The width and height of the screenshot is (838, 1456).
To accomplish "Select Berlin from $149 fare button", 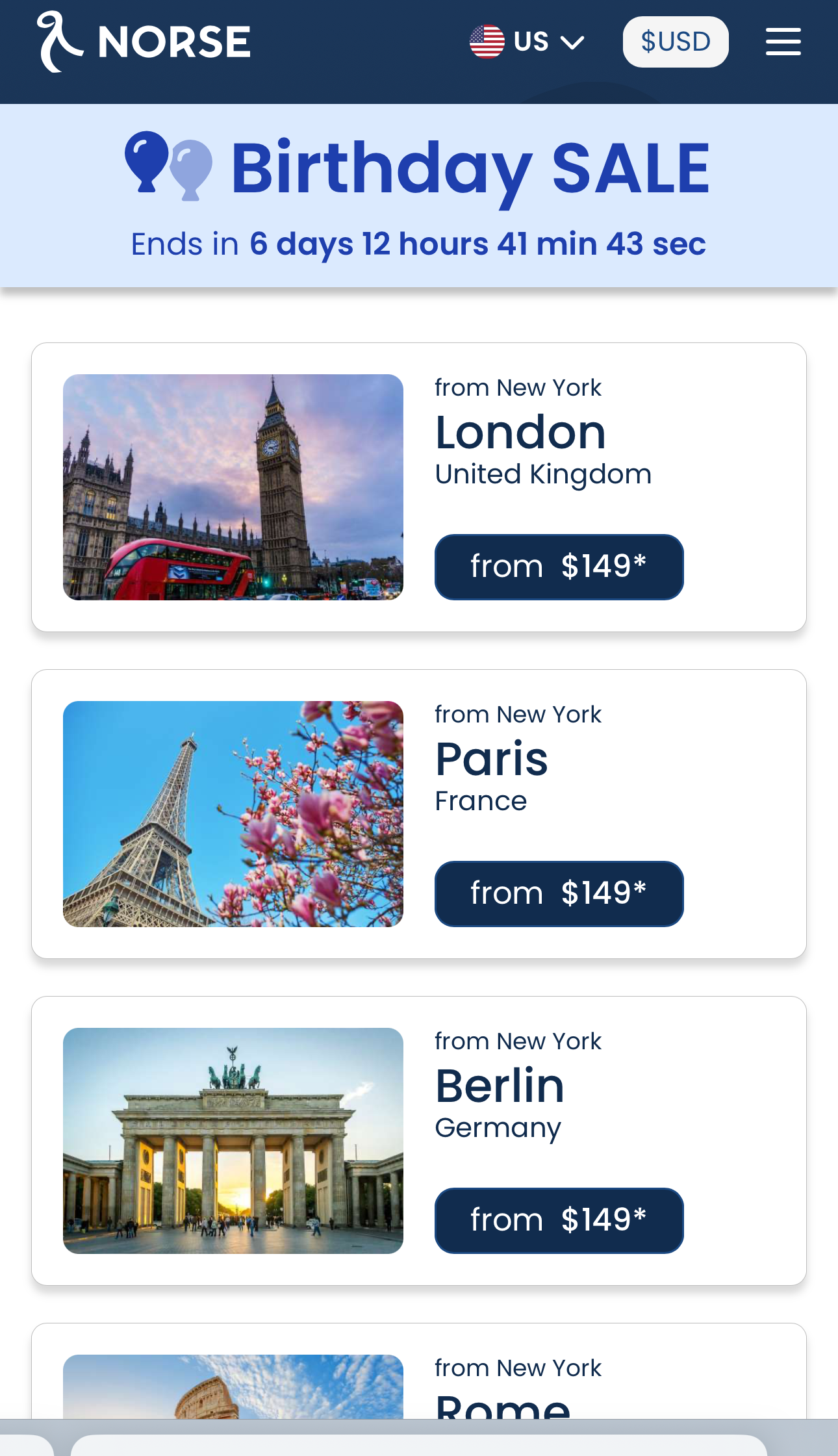I will [559, 1220].
